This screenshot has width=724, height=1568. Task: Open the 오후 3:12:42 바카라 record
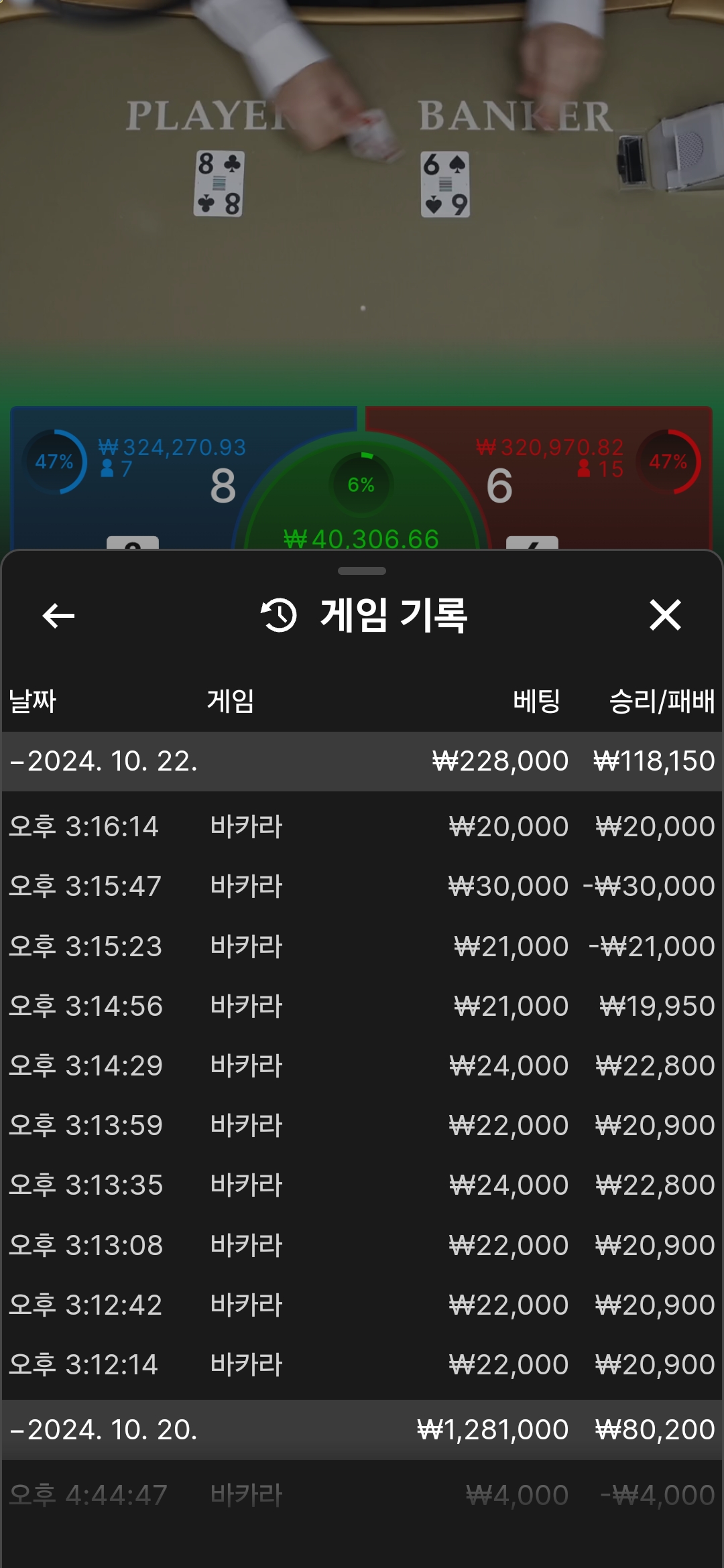pyautogui.click(x=362, y=1305)
